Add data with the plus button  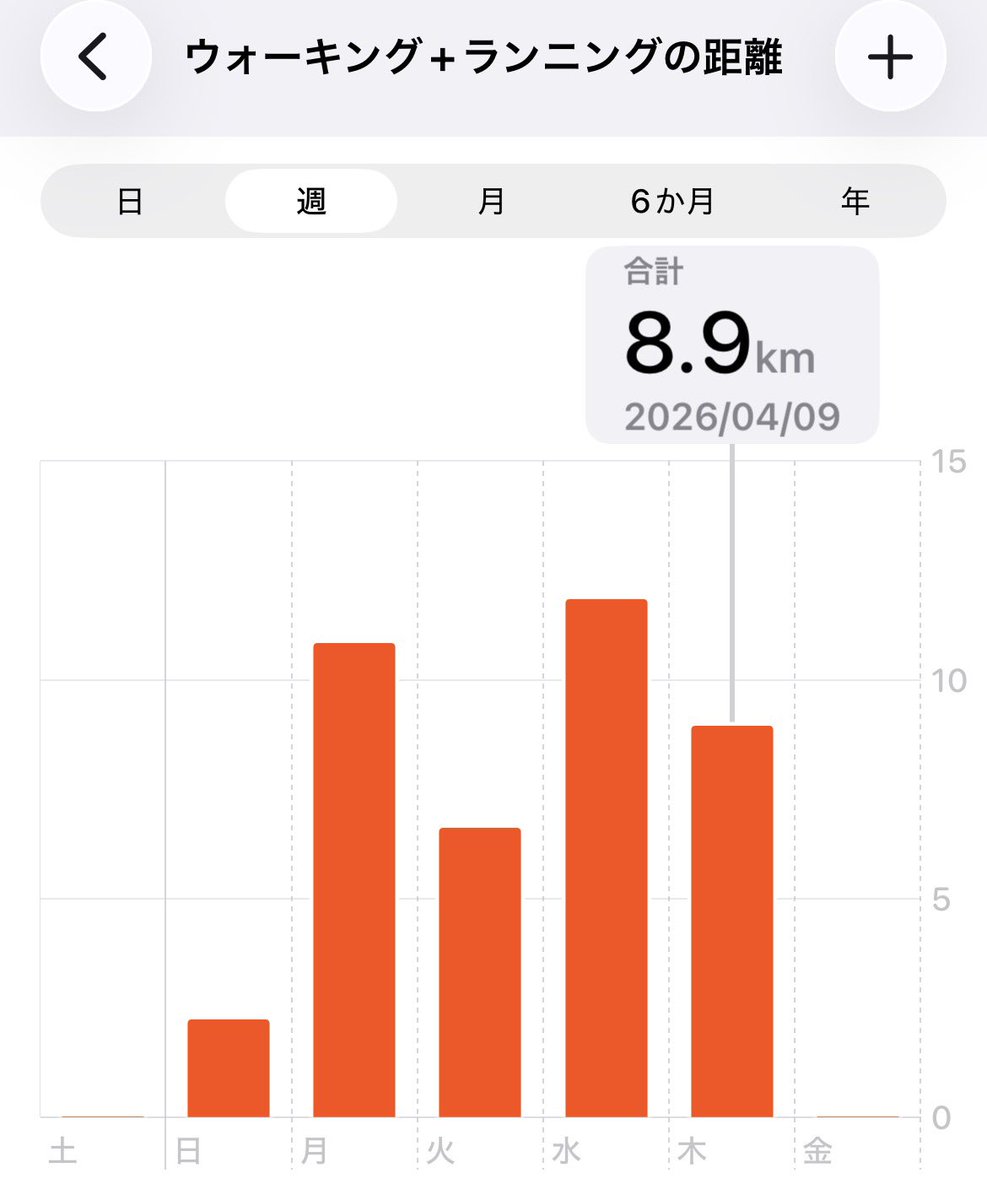tap(889, 58)
